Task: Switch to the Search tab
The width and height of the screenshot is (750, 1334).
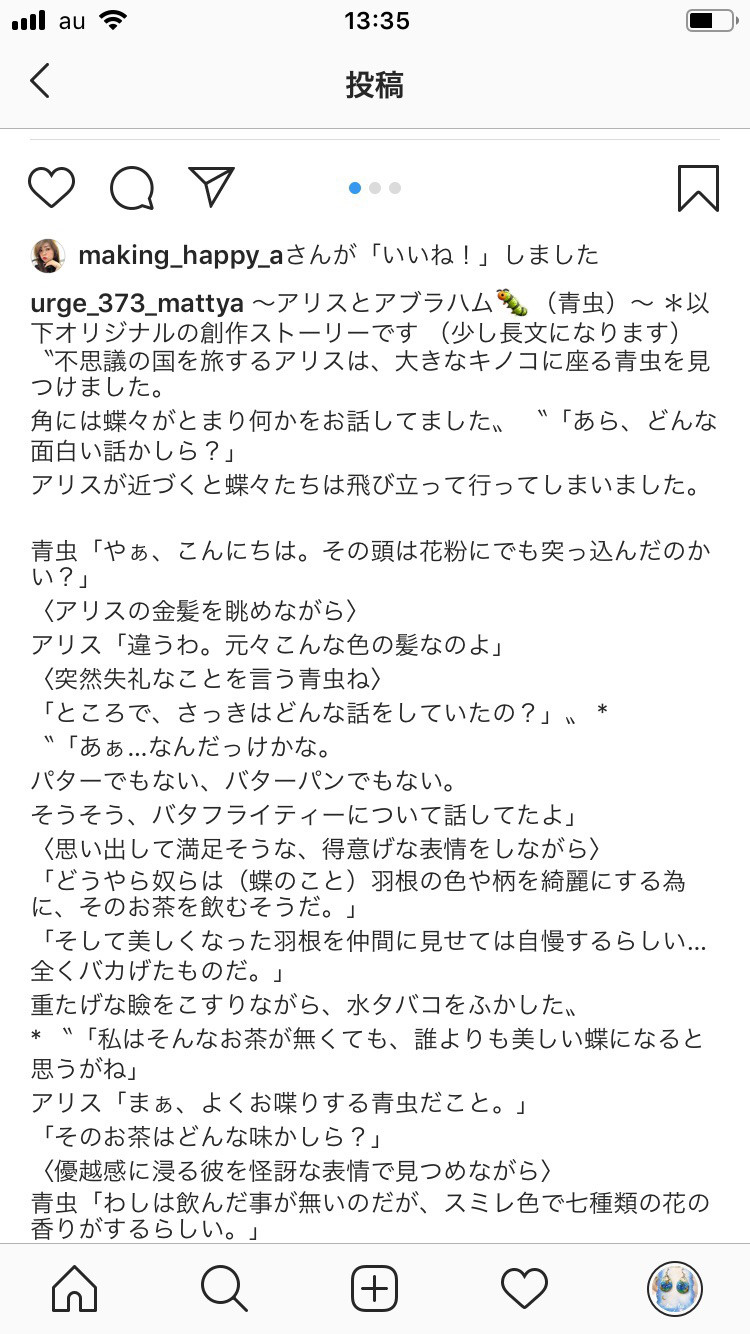Action: tap(224, 1288)
